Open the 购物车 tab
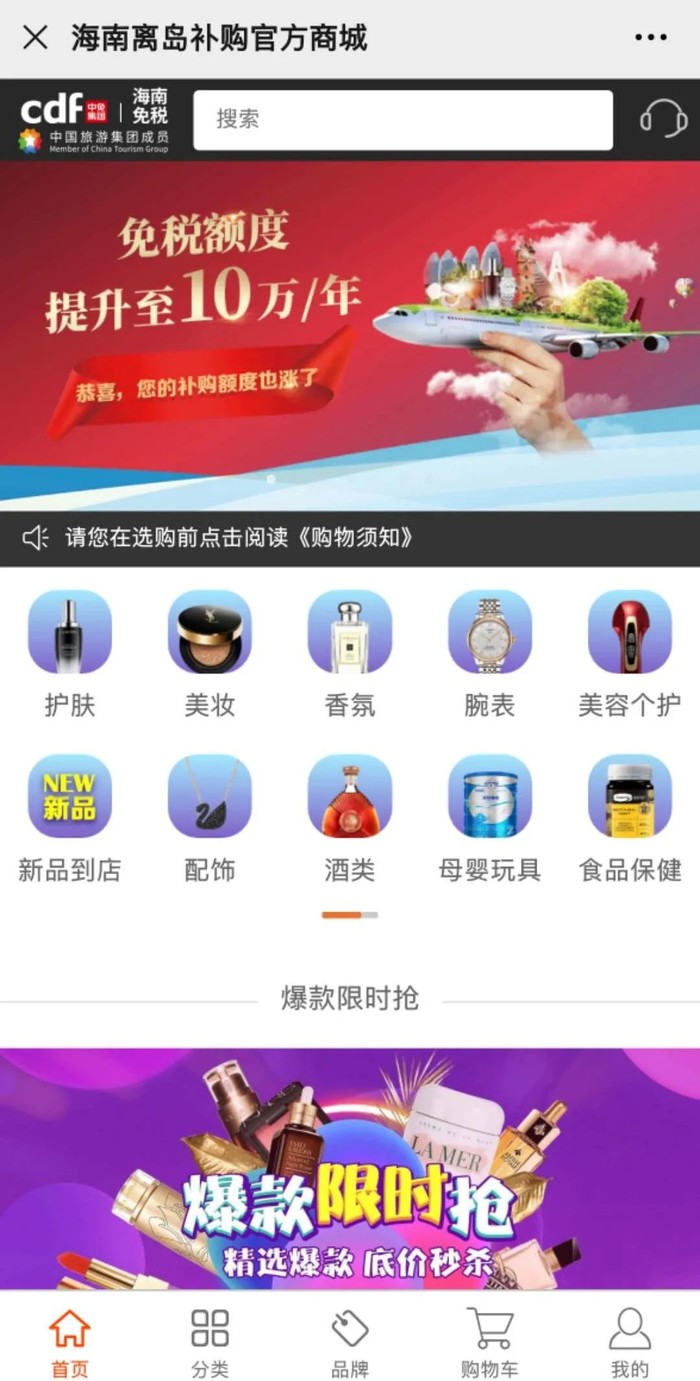The height and width of the screenshot is (1381, 700). [x=490, y=1339]
